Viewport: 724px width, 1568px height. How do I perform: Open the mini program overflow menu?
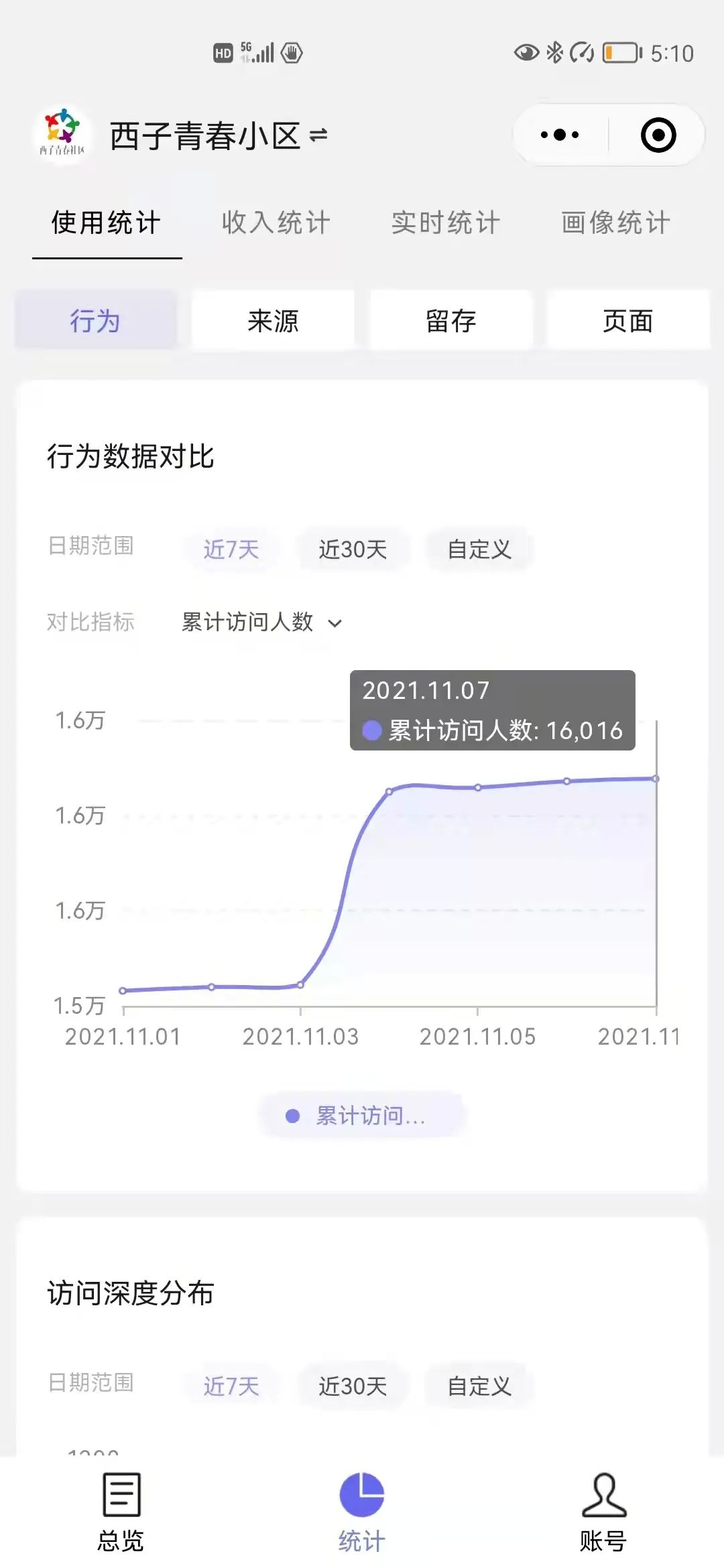560,135
